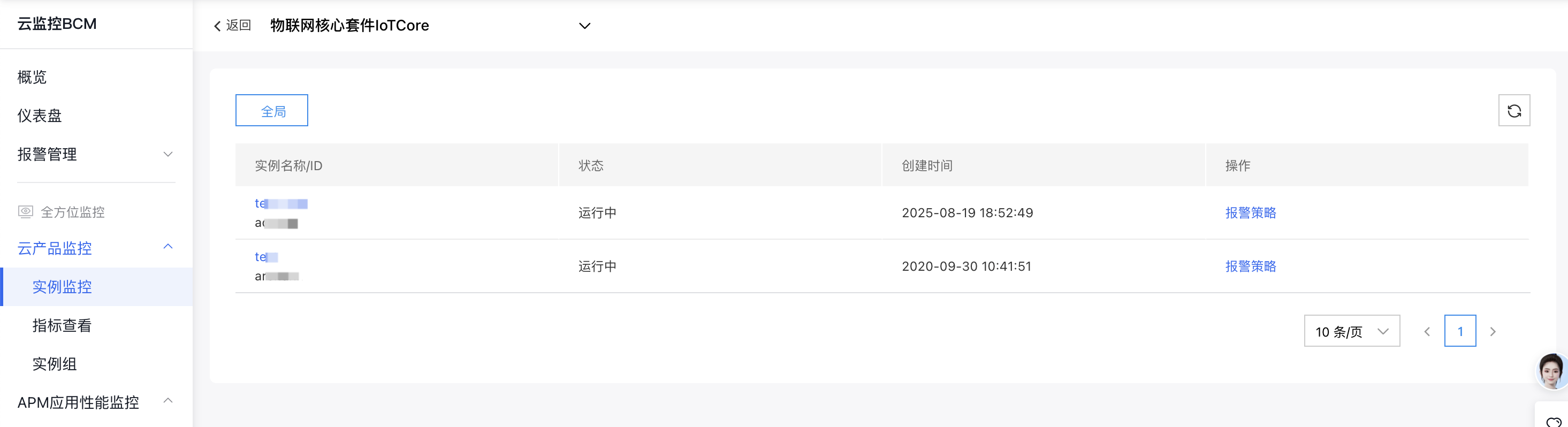1568x427 pixels.
Task: Change the 10 条/页 page size
Action: (1351, 332)
